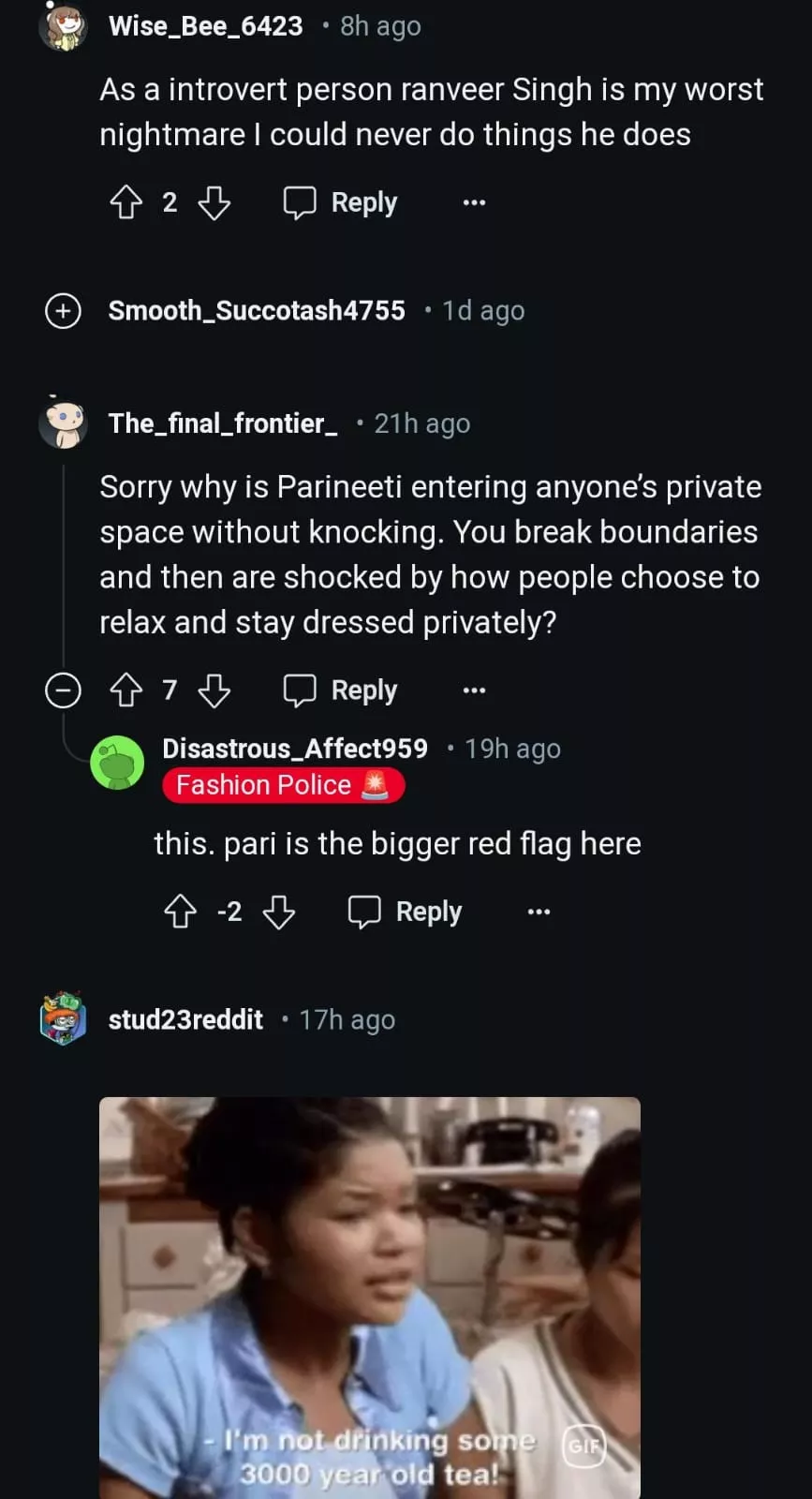Open Wise_Bee_6423's profile
The image size is (812, 1499).
coord(205,26)
